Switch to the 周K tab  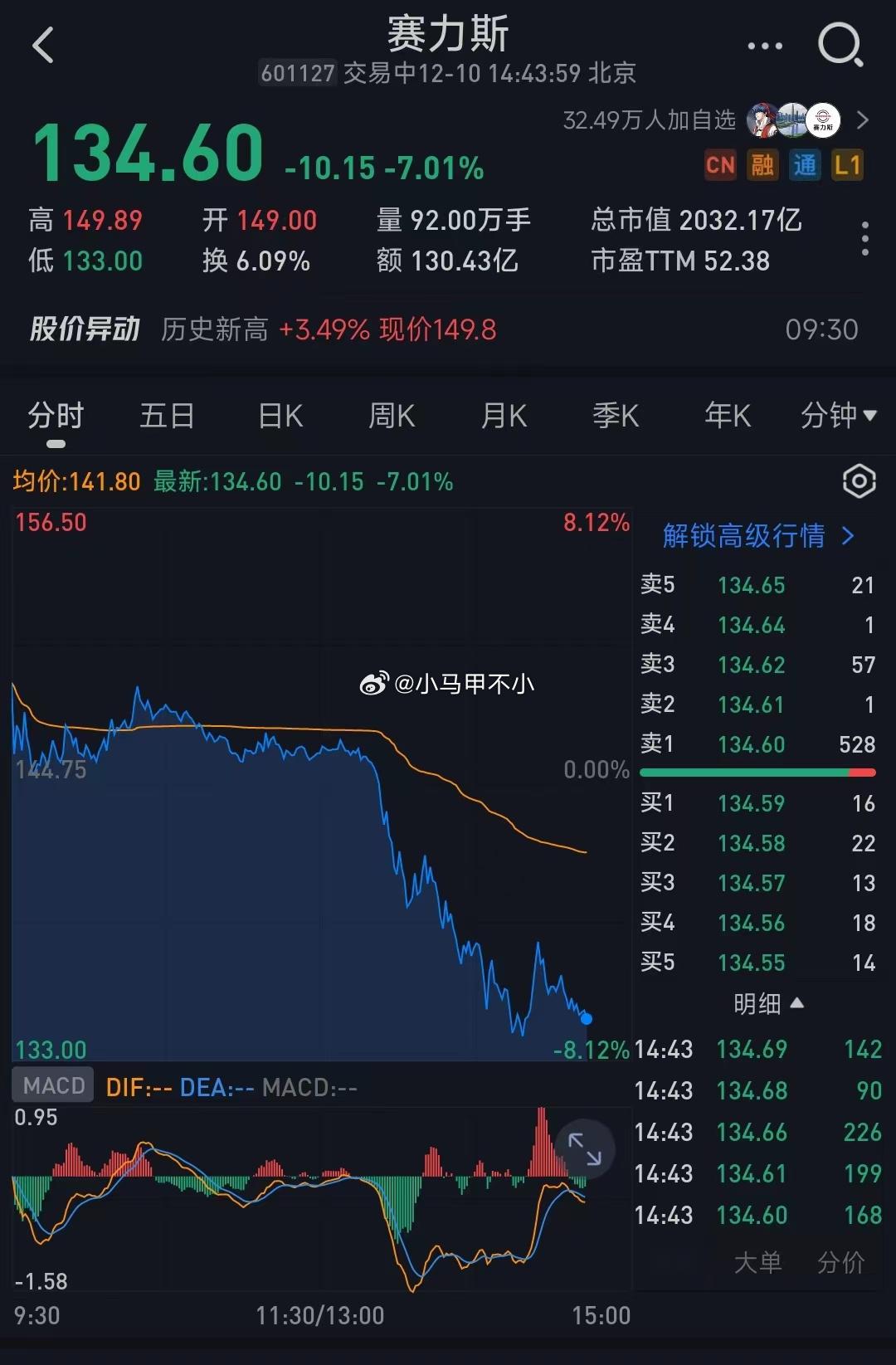click(x=390, y=416)
